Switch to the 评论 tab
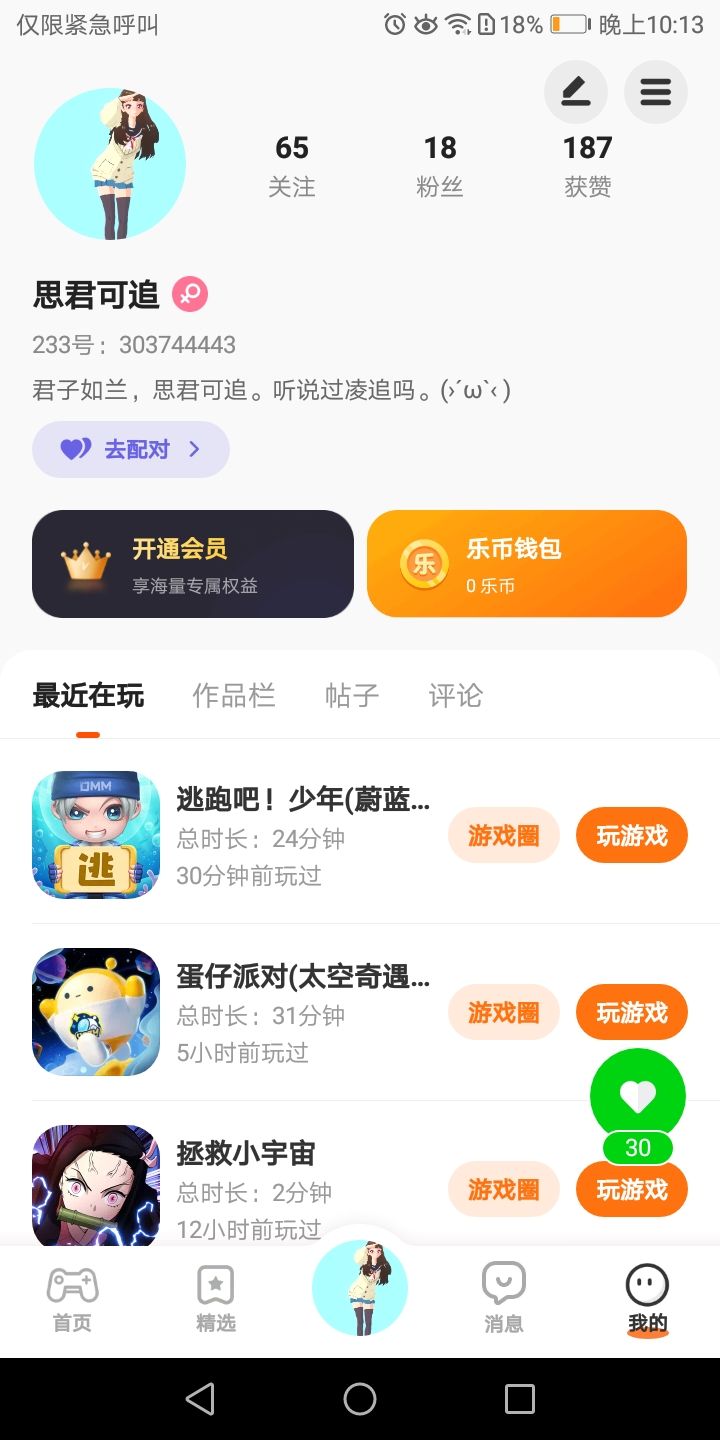The image size is (720, 1440). 456,696
